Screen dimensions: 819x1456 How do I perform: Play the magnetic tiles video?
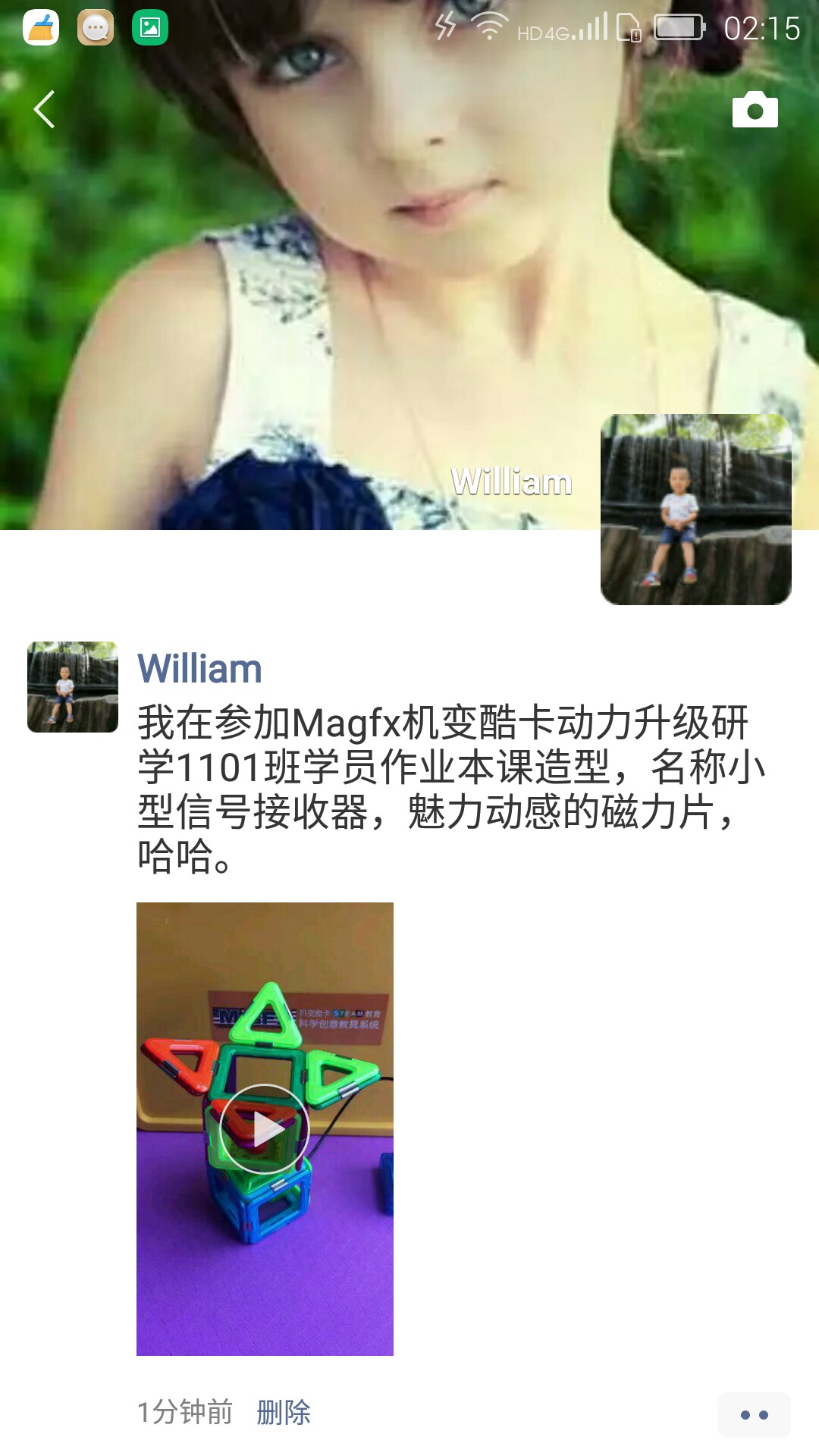click(x=265, y=1128)
